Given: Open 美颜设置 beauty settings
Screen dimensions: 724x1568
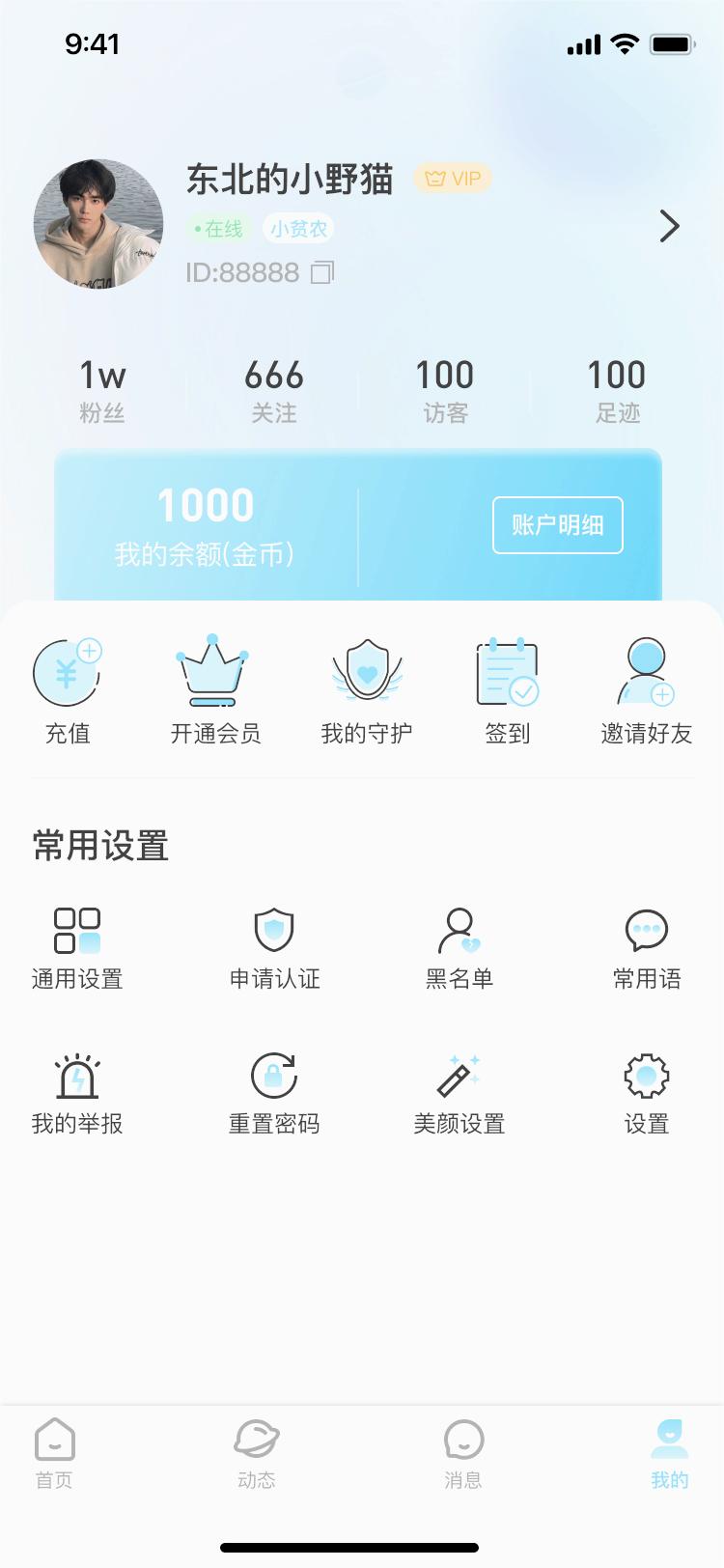Looking at the screenshot, I should point(459,1093).
